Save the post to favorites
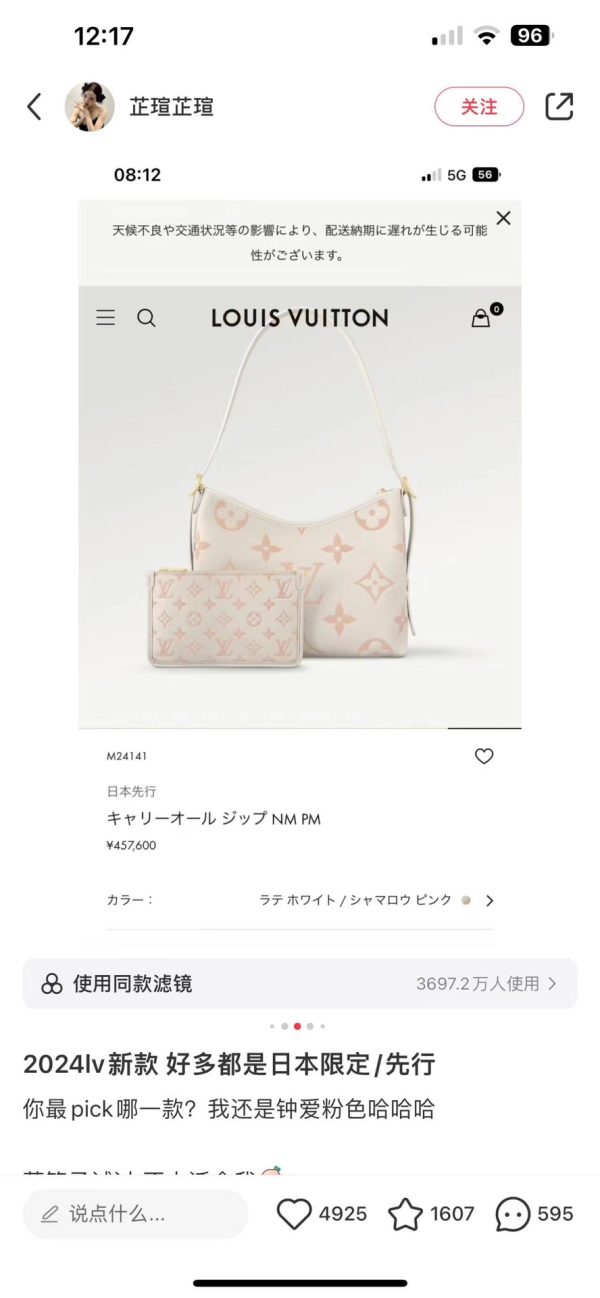Screen dimensions: 600x1298 click(406, 1214)
